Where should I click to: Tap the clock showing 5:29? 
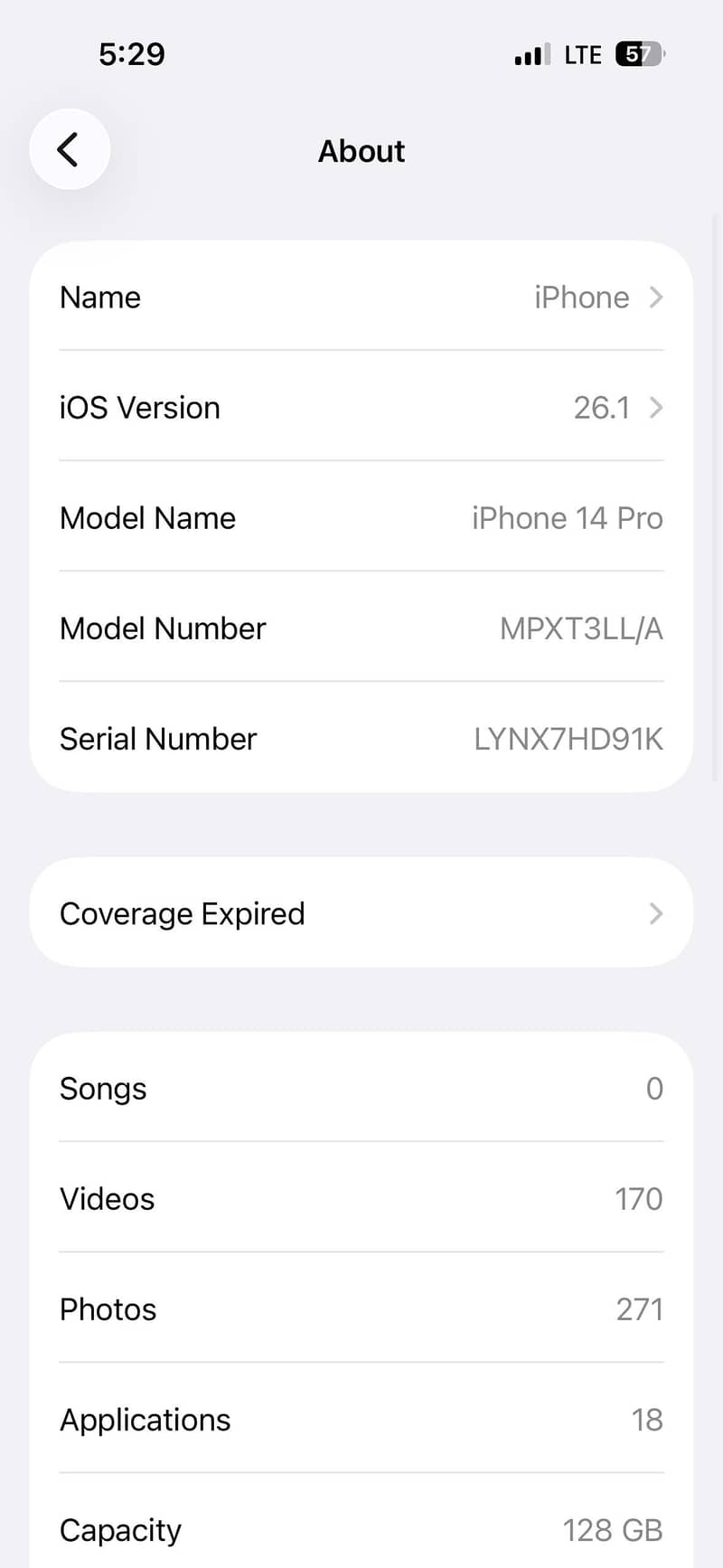click(131, 54)
